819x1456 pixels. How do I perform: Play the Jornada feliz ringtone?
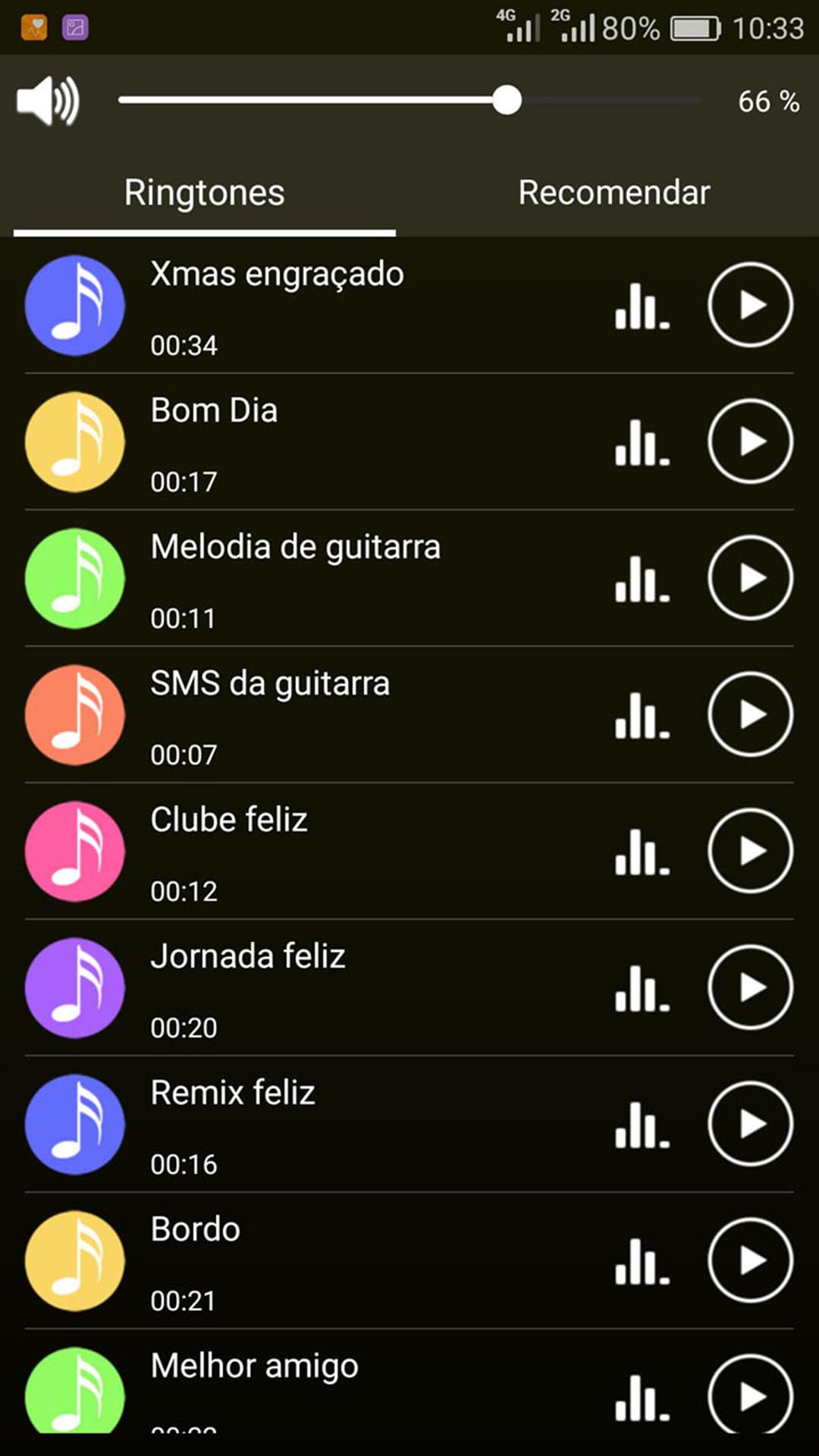(x=750, y=987)
